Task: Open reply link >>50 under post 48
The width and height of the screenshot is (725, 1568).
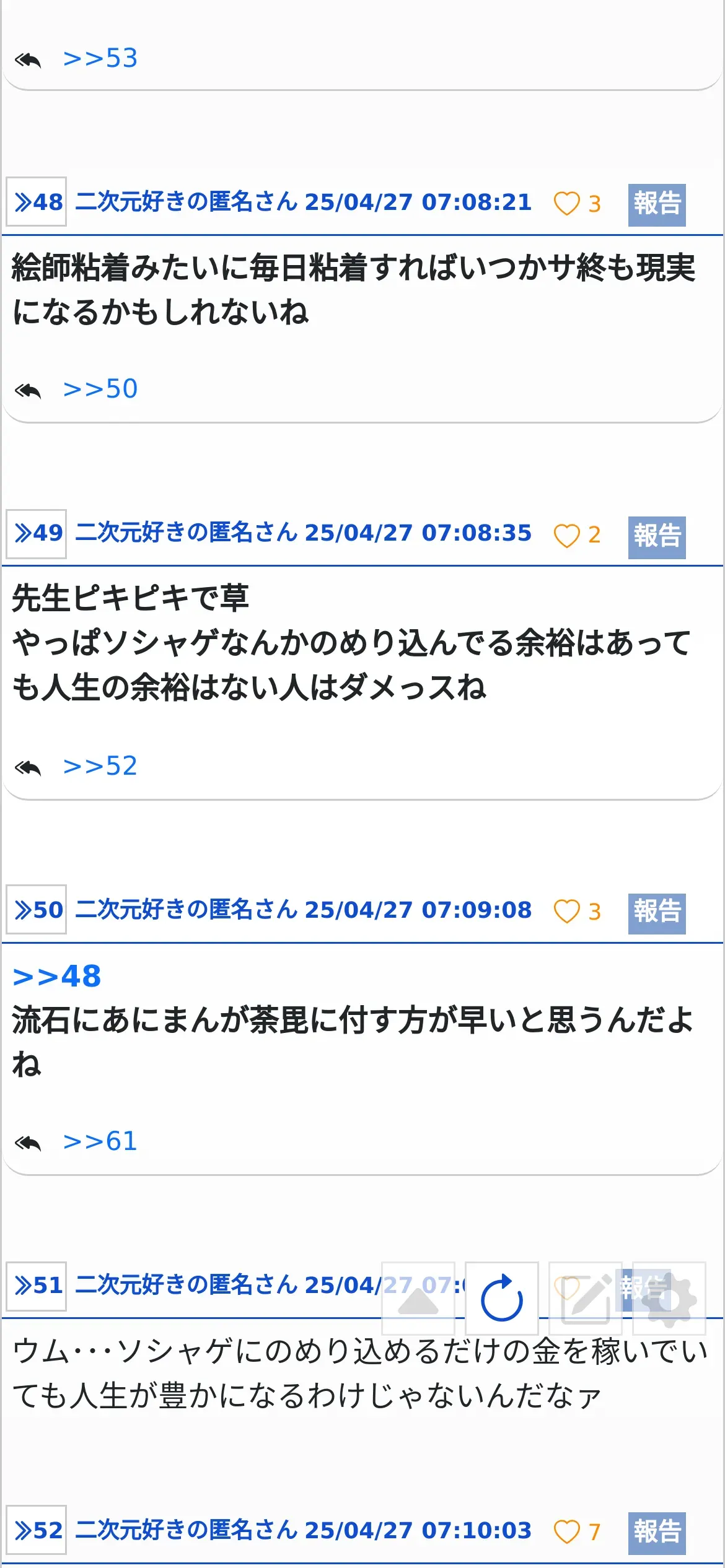Action: [x=100, y=390]
